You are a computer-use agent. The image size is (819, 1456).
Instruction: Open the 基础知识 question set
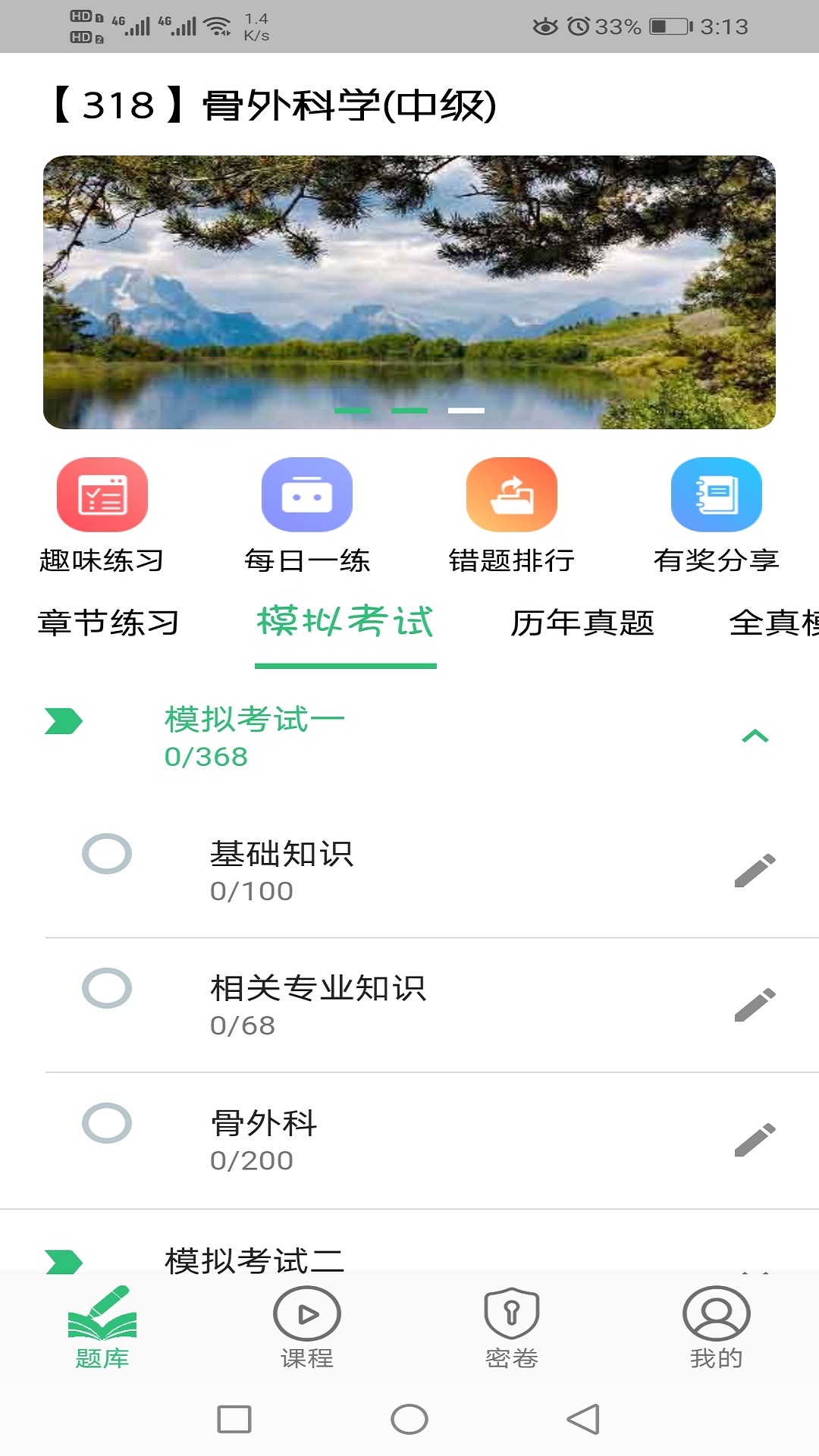point(282,870)
